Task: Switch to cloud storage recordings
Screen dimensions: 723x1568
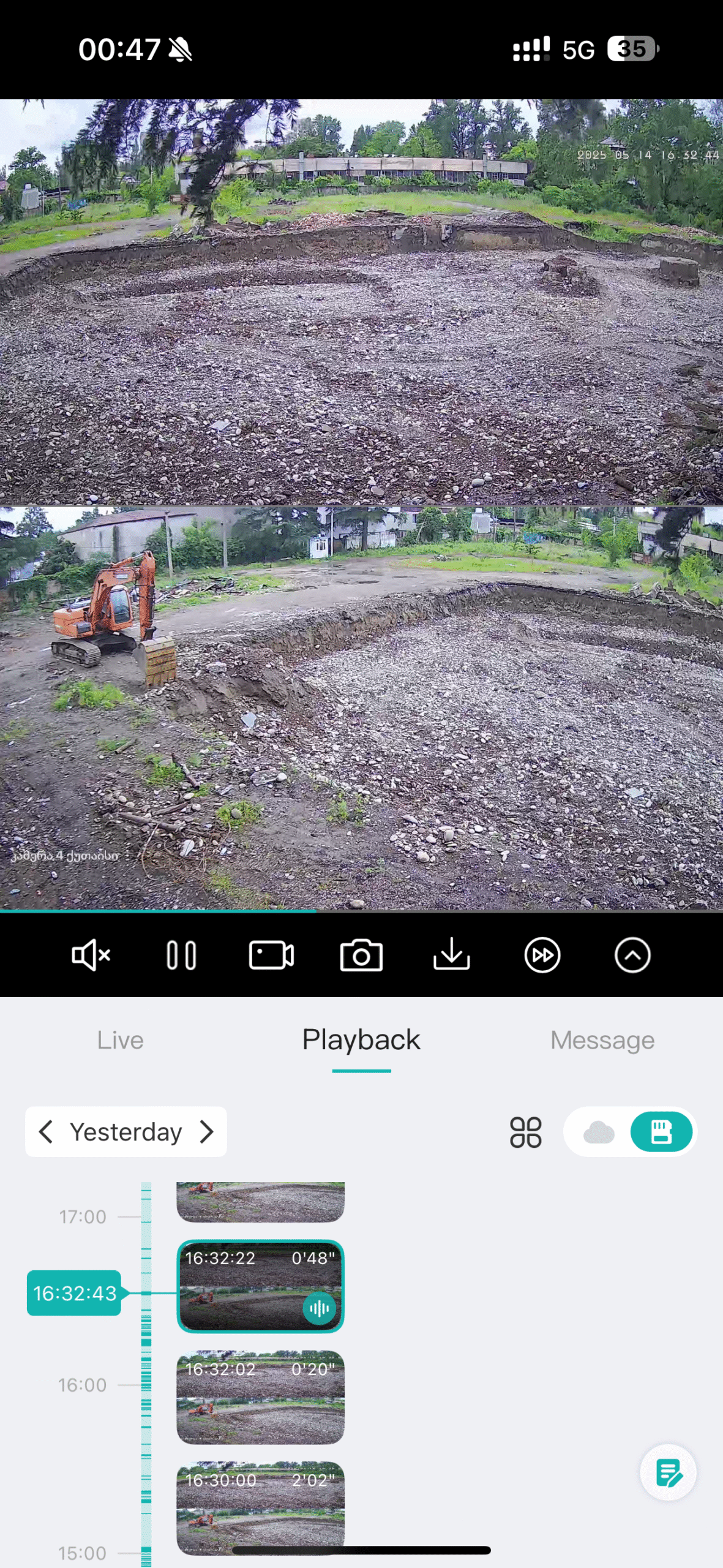Action: click(x=598, y=1132)
